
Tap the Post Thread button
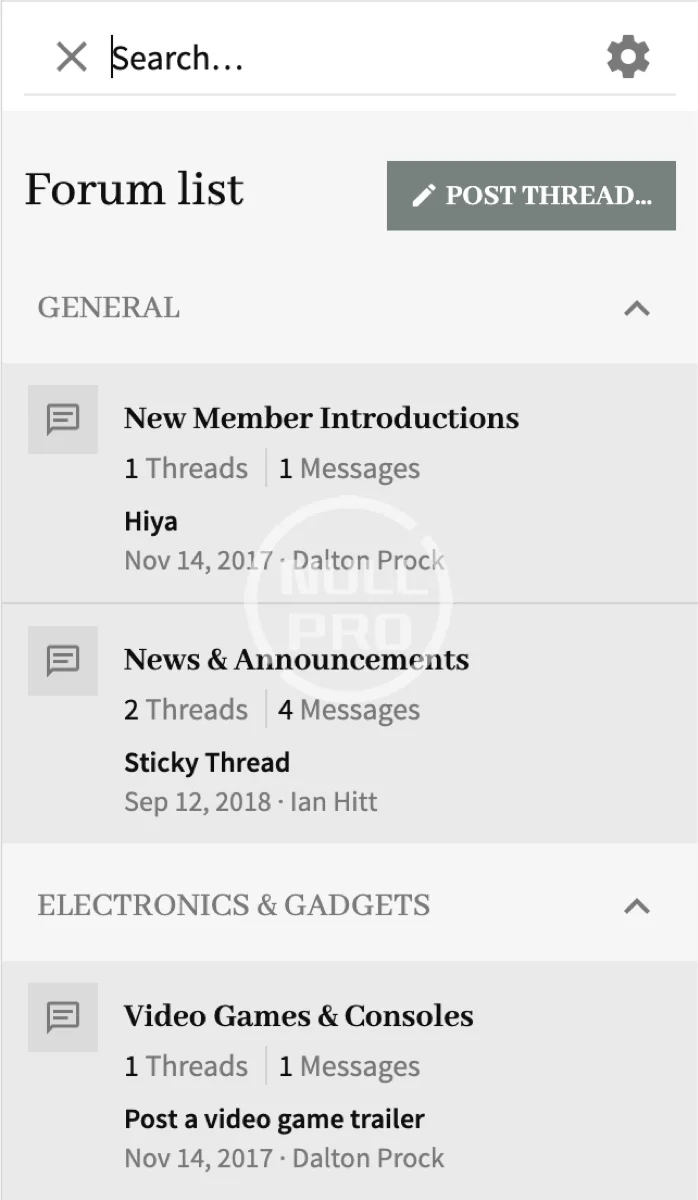click(x=531, y=195)
